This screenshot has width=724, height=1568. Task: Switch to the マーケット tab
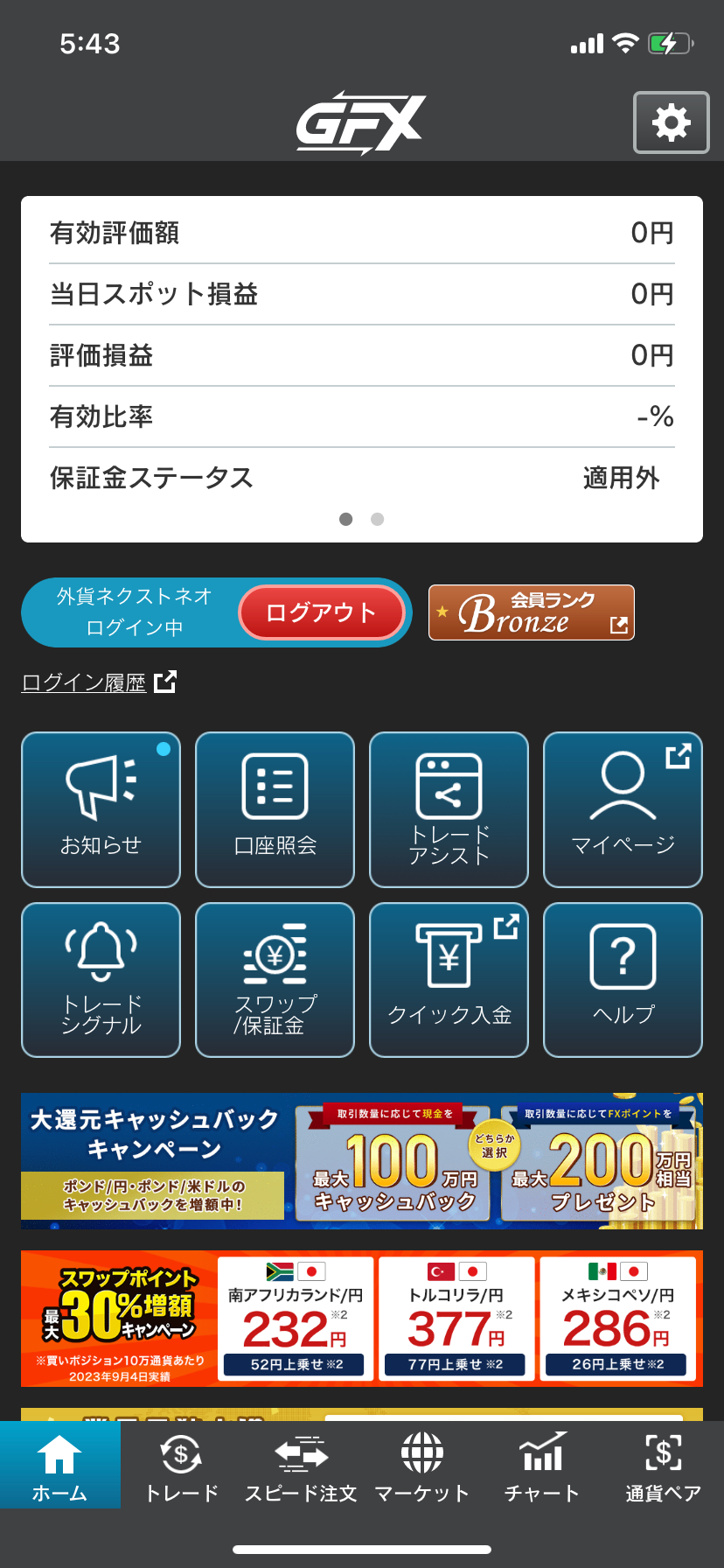tap(422, 1466)
